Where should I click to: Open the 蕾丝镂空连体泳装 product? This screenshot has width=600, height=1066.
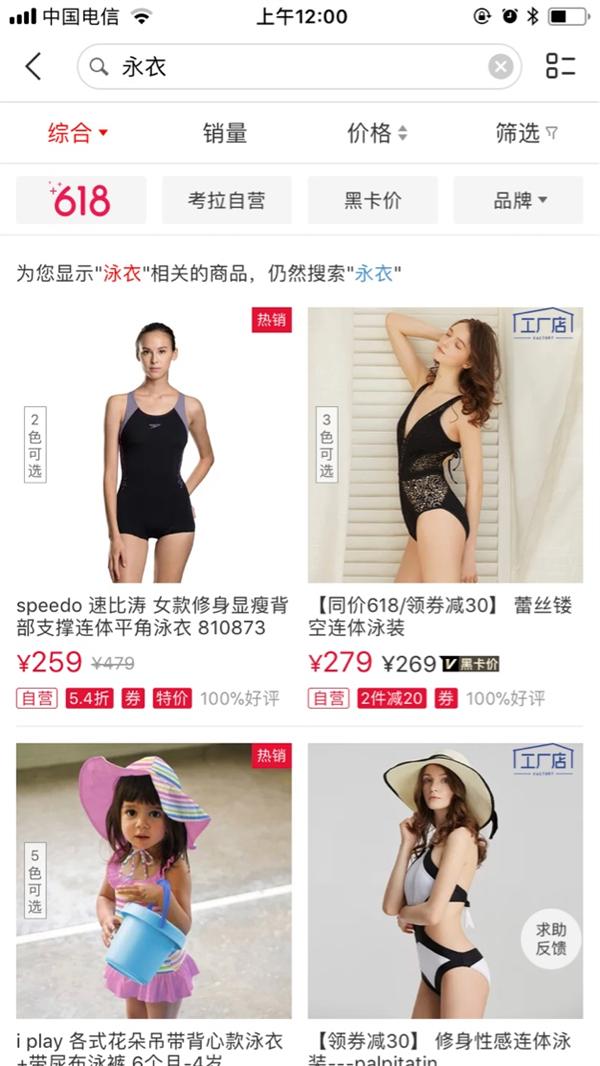coord(445,445)
